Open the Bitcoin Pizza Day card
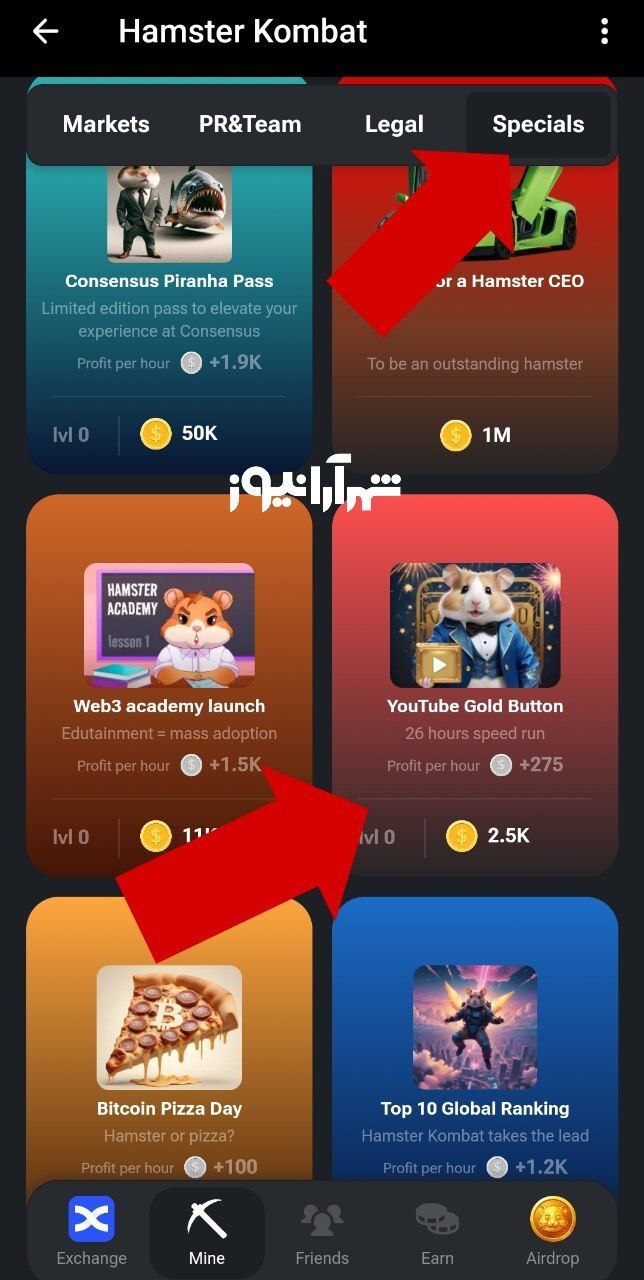This screenshot has height=1280, width=644. tap(169, 1060)
